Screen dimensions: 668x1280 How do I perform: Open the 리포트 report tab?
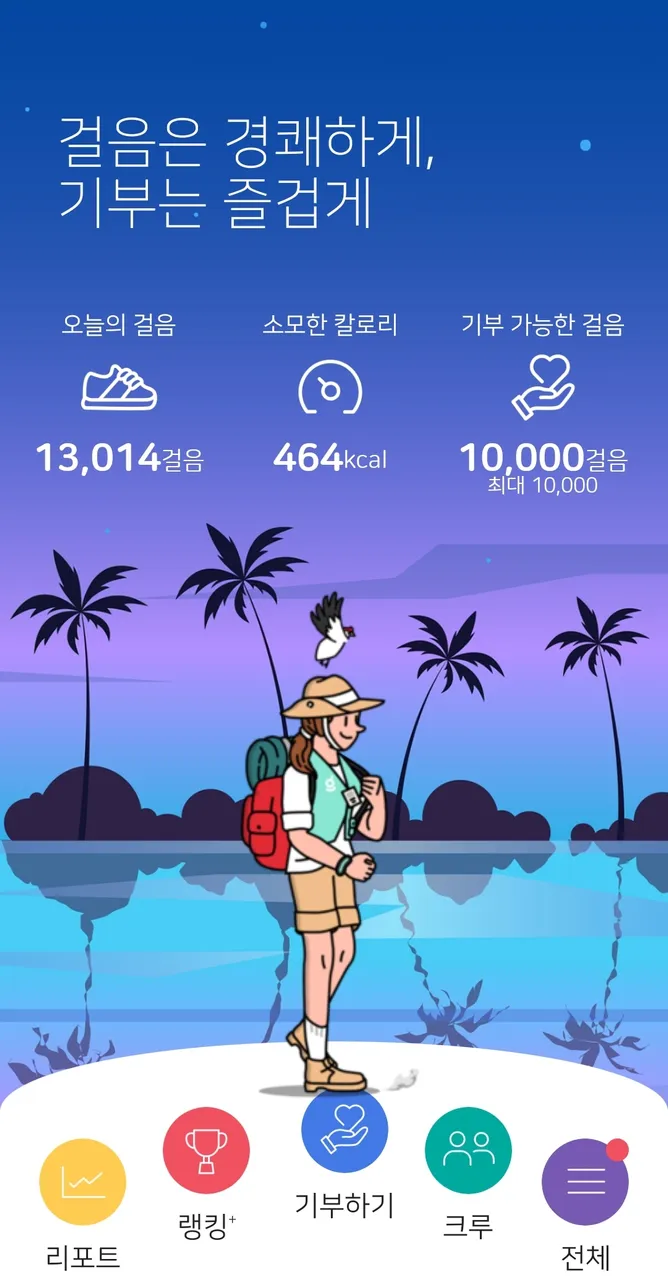click(x=83, y=1183)
